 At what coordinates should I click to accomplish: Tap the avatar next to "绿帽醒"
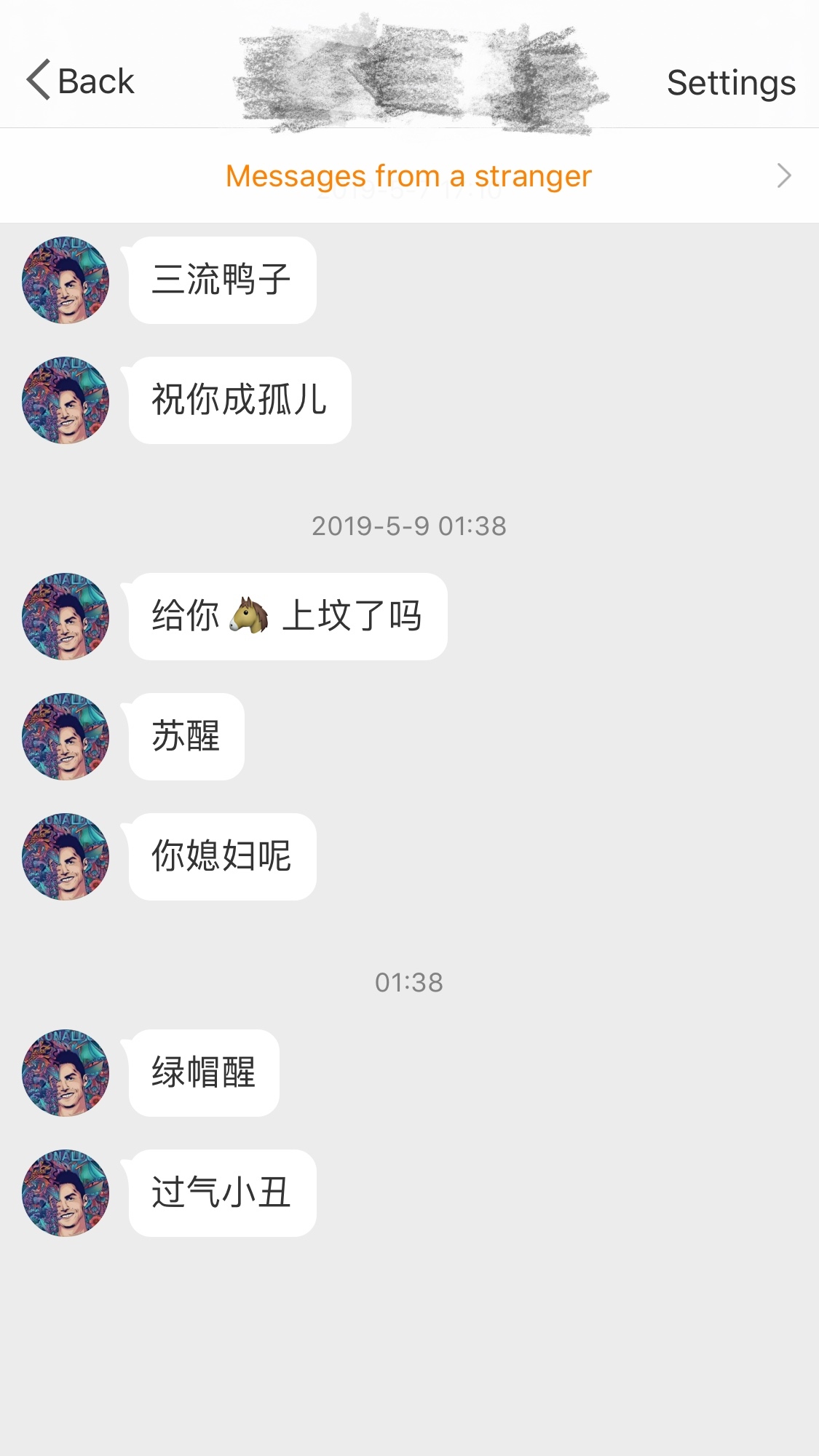point(64,1072)
